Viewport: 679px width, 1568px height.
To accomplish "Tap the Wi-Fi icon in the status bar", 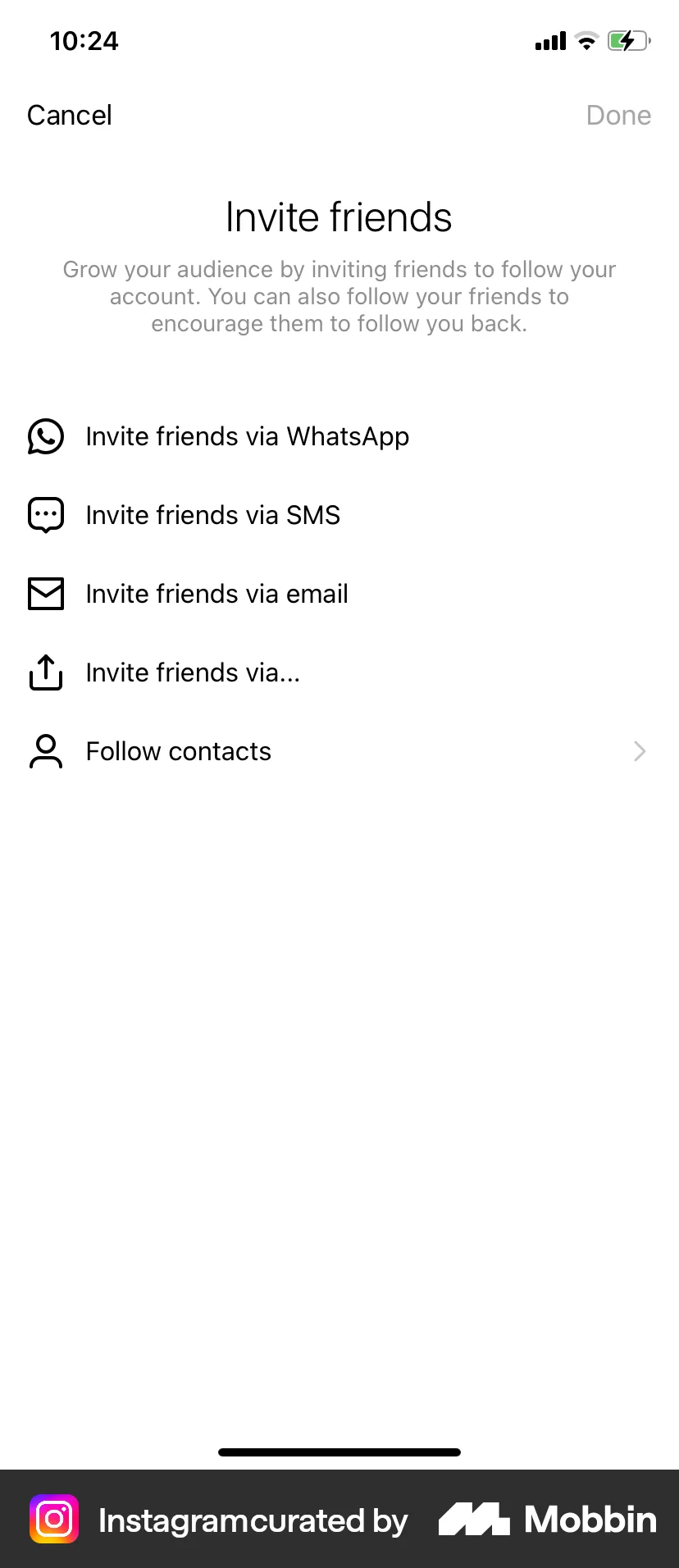I will click(586, 40).
